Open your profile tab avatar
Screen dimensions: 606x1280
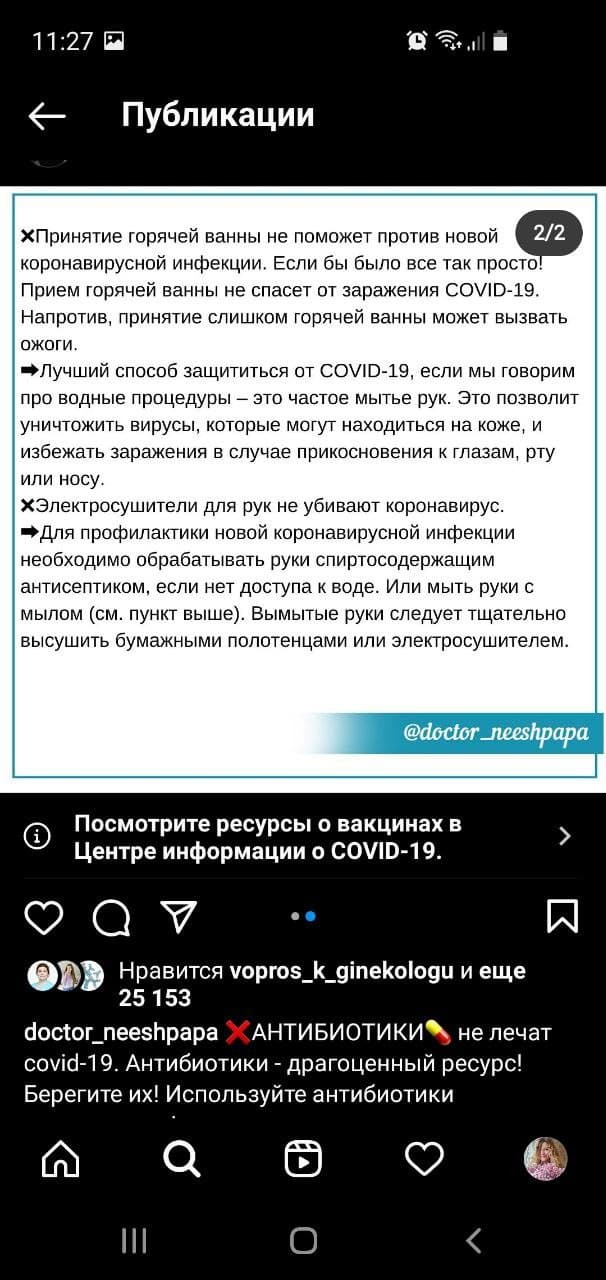click(545, 1159)
